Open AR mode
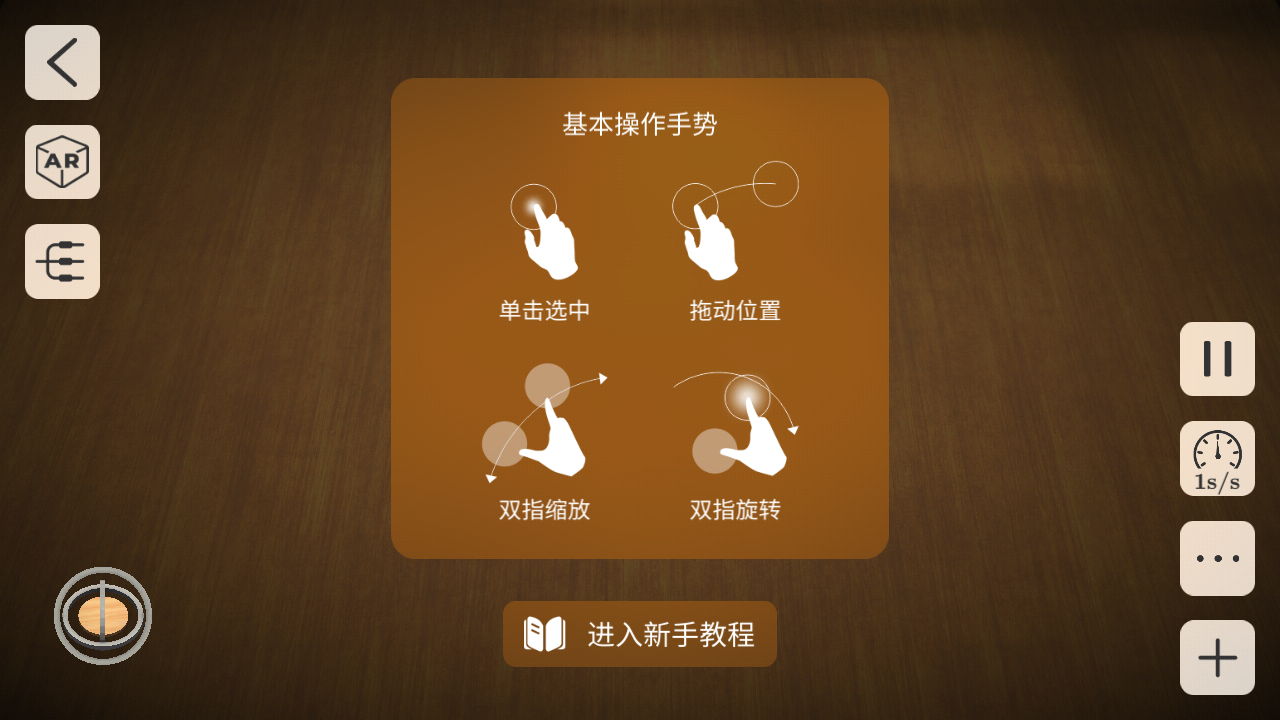The height and width of the screenshot is (720, 1280). pyautogui.click(x=62, y=161)
